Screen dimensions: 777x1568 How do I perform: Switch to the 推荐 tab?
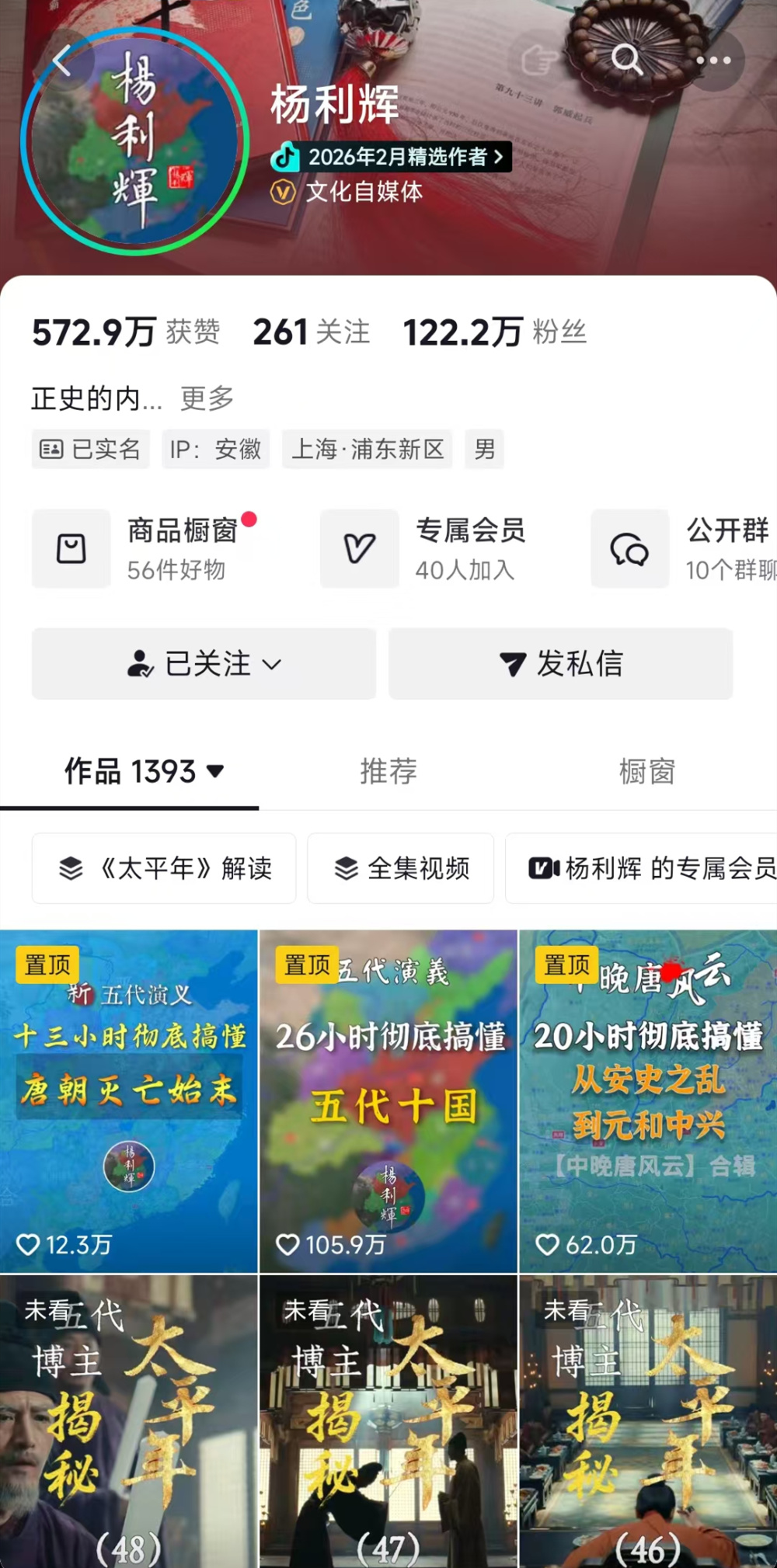coord(388,772)
